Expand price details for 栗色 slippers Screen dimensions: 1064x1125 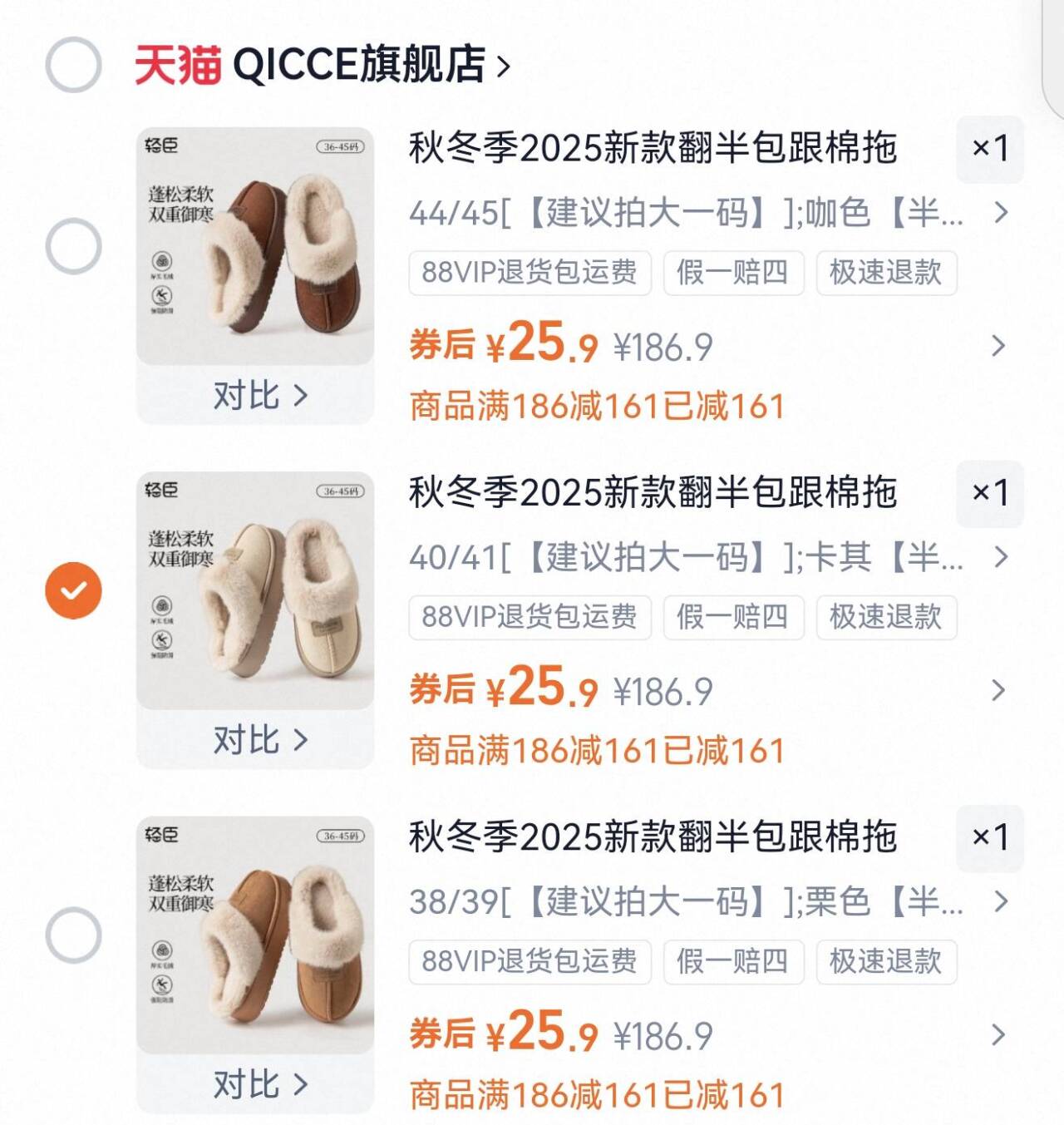(x=998, y=1035)
